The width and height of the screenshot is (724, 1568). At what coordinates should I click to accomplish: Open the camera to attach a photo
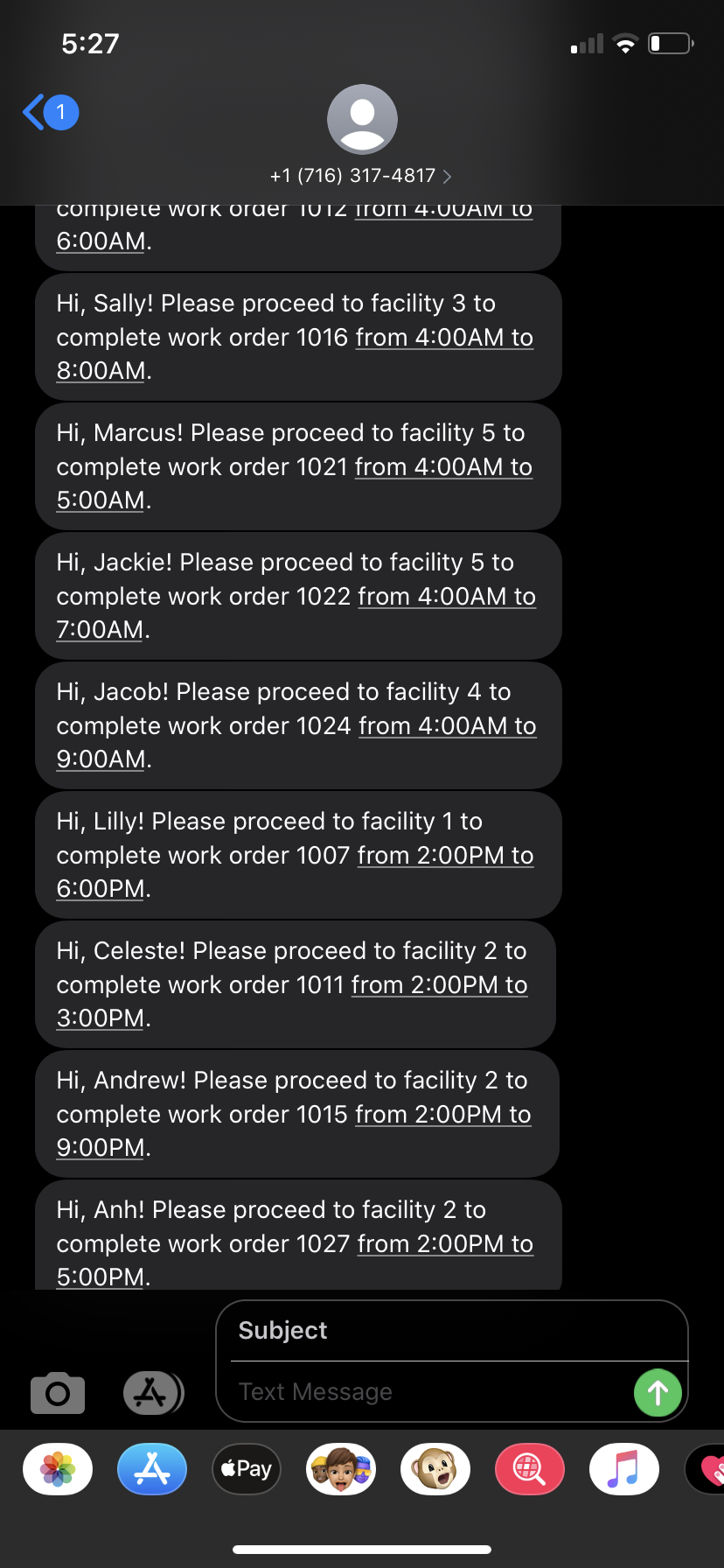(58, 1392)
